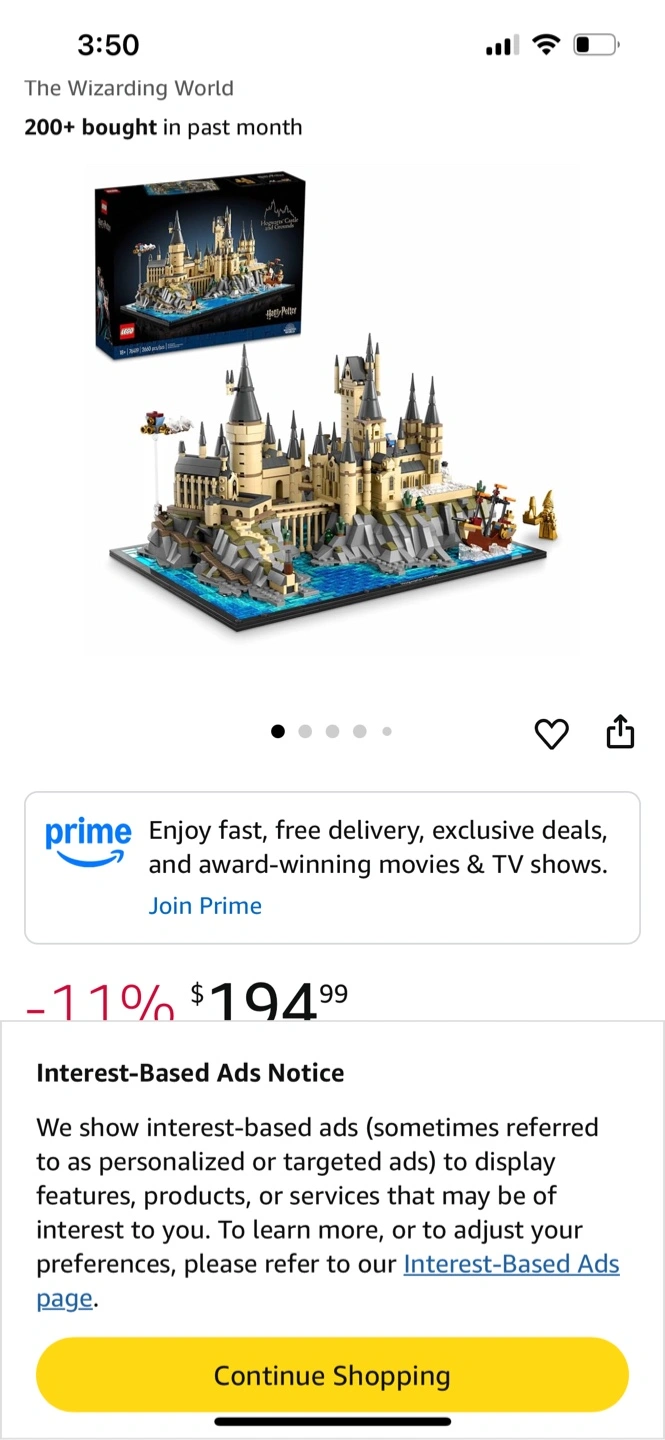Tap the Join Prime link
665x1440 pixels.
(x=205, y=906)
